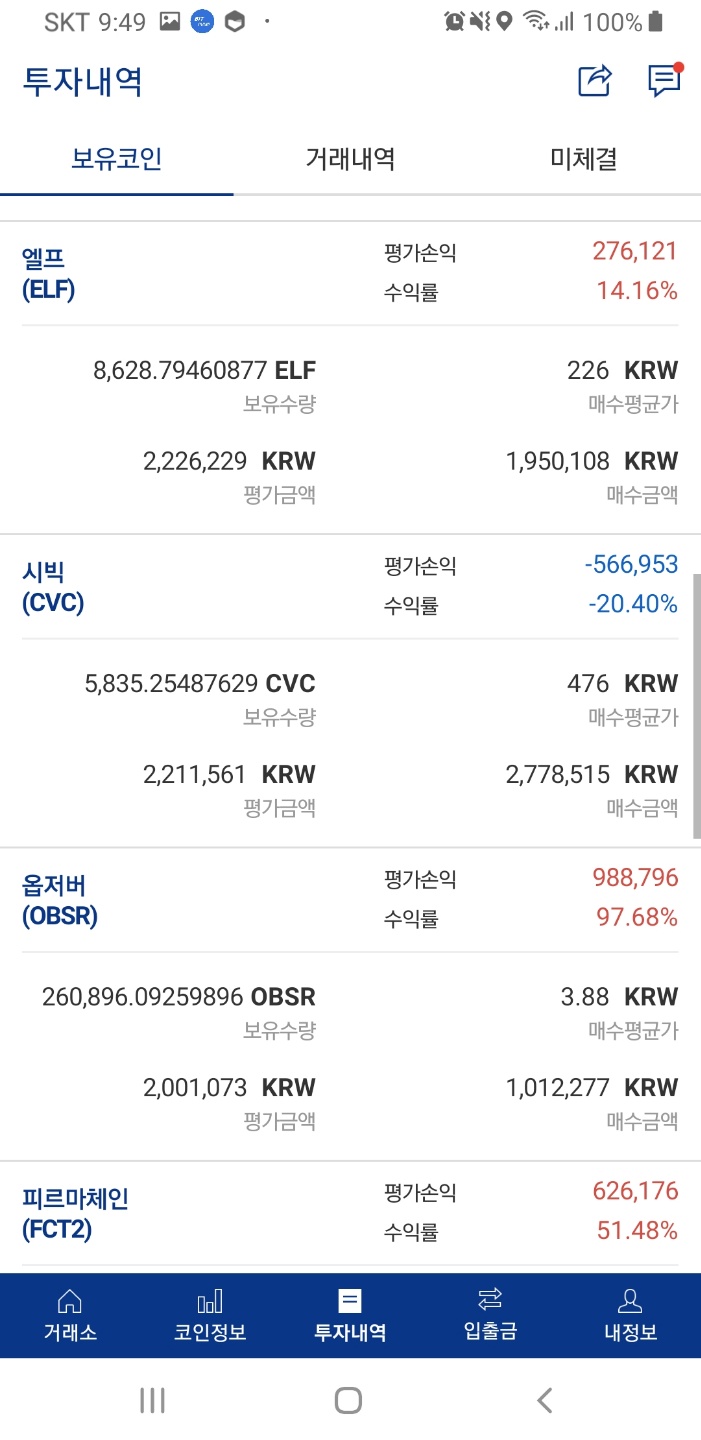The height and width of the screenshot is (1440, 701).
Task: Open the 코인정보 tab
Action: [x=210, y=1314]
